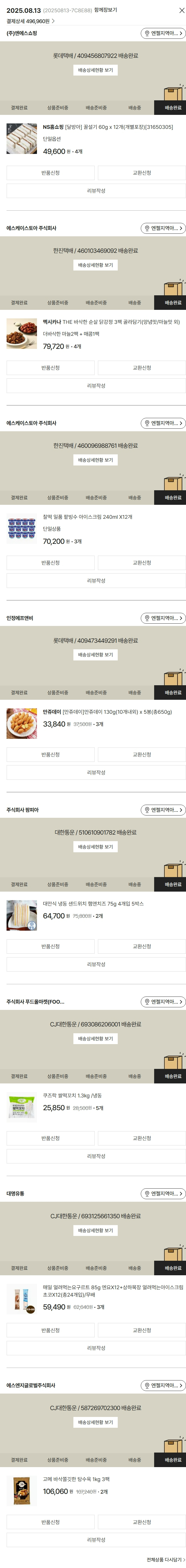The image size is (186, 1568).
Task: Request a return for 팥빙수 아이스크림
Action: pos(50,563)
